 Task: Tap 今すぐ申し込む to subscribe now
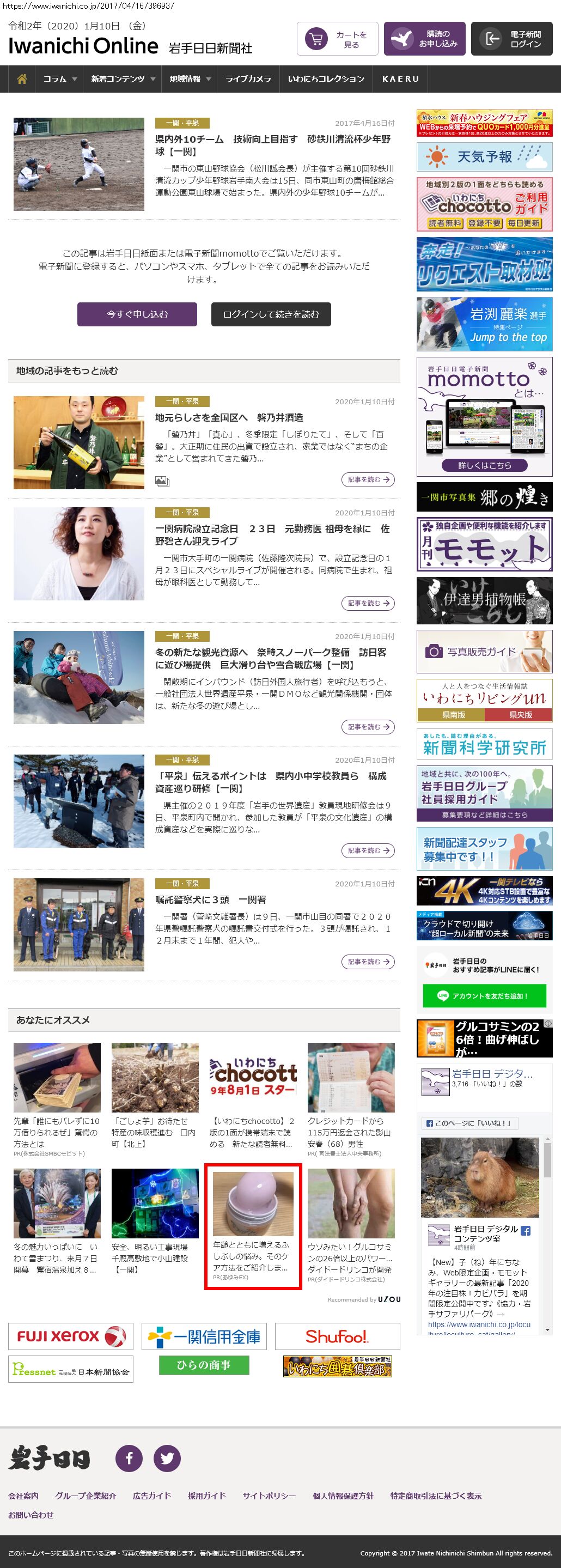[137, 314]
